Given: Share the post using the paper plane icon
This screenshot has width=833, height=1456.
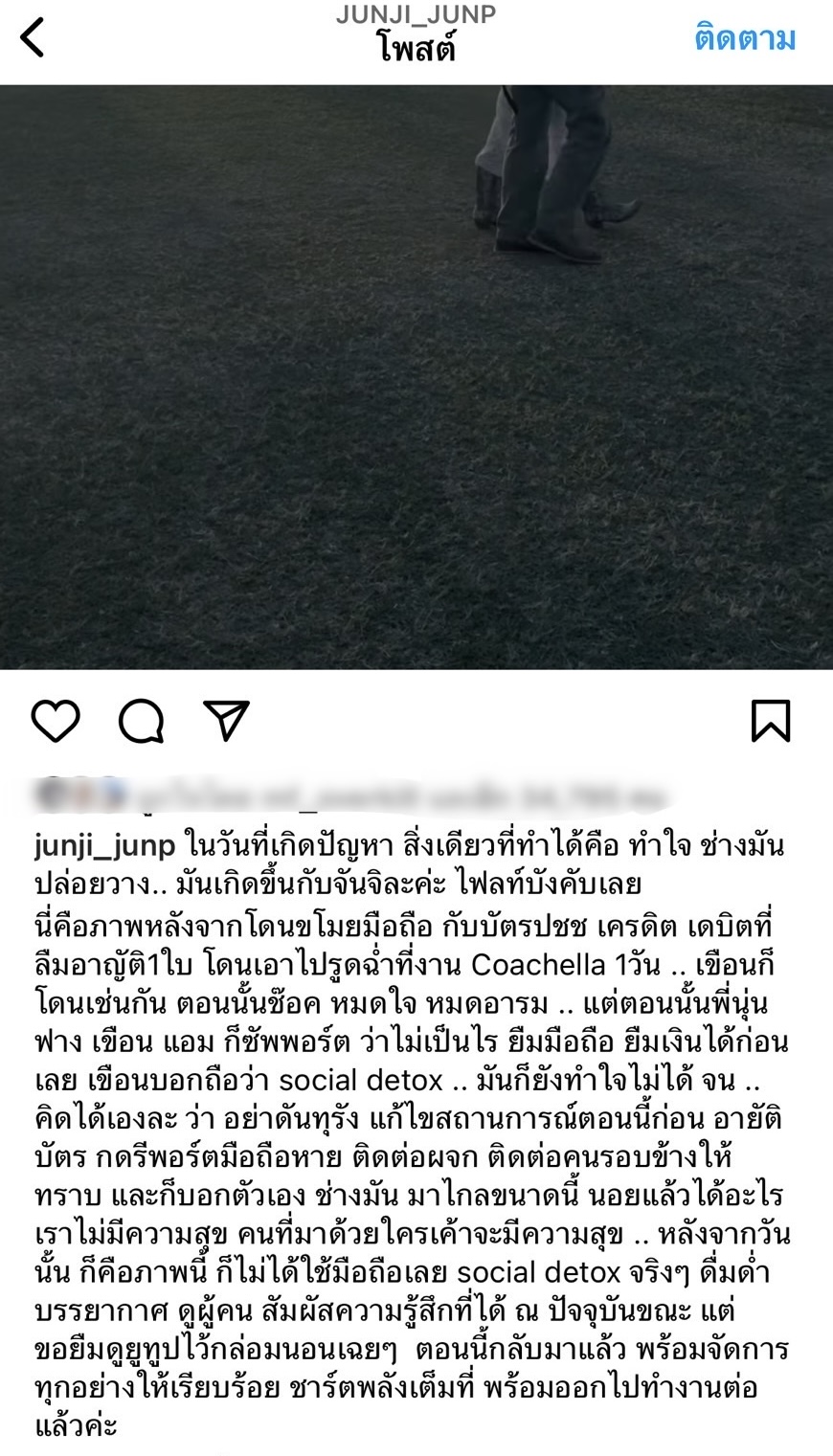Looking at the screenshot, I should (227, 721).
